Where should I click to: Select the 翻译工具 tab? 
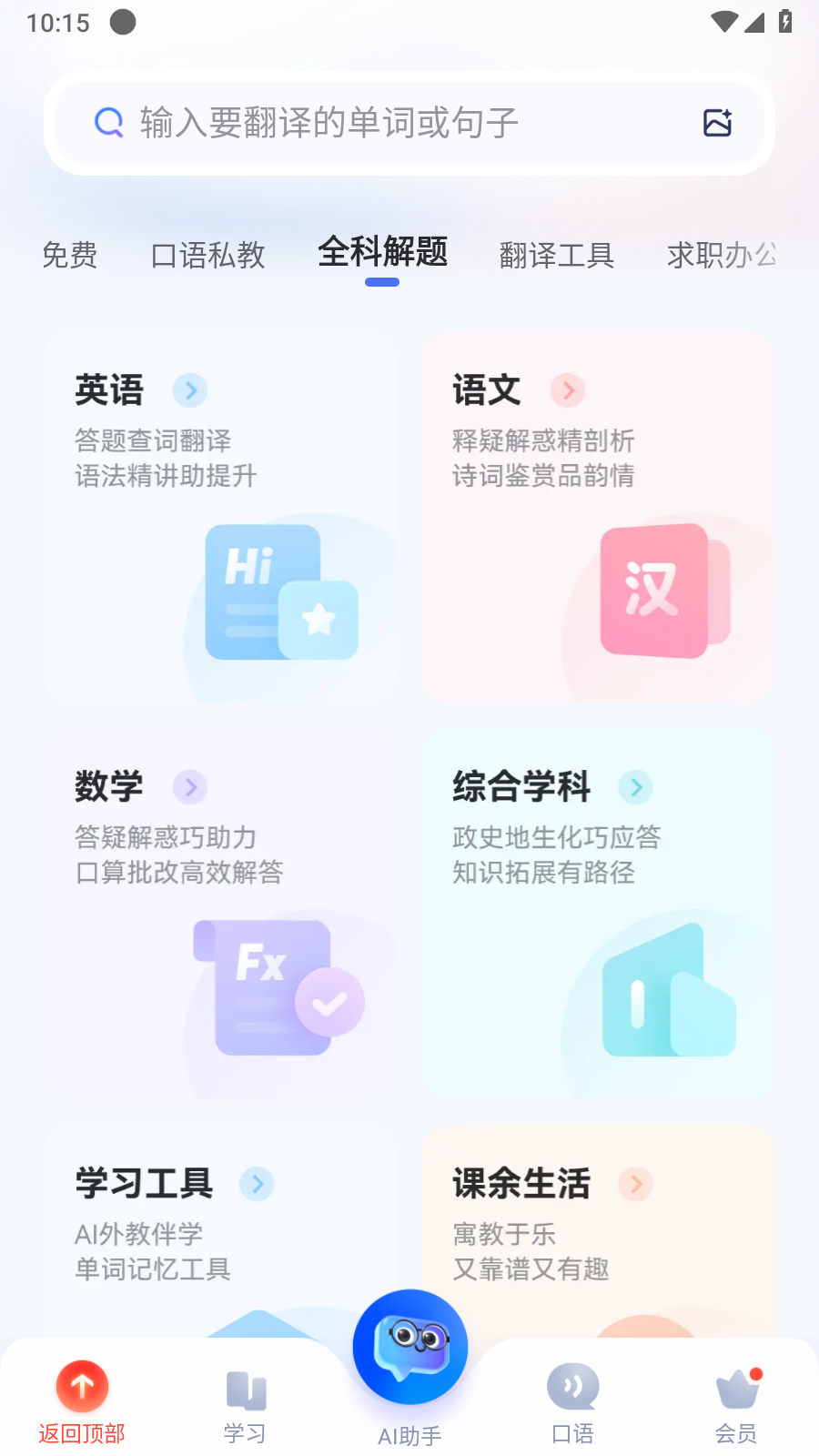coord(557,256)
